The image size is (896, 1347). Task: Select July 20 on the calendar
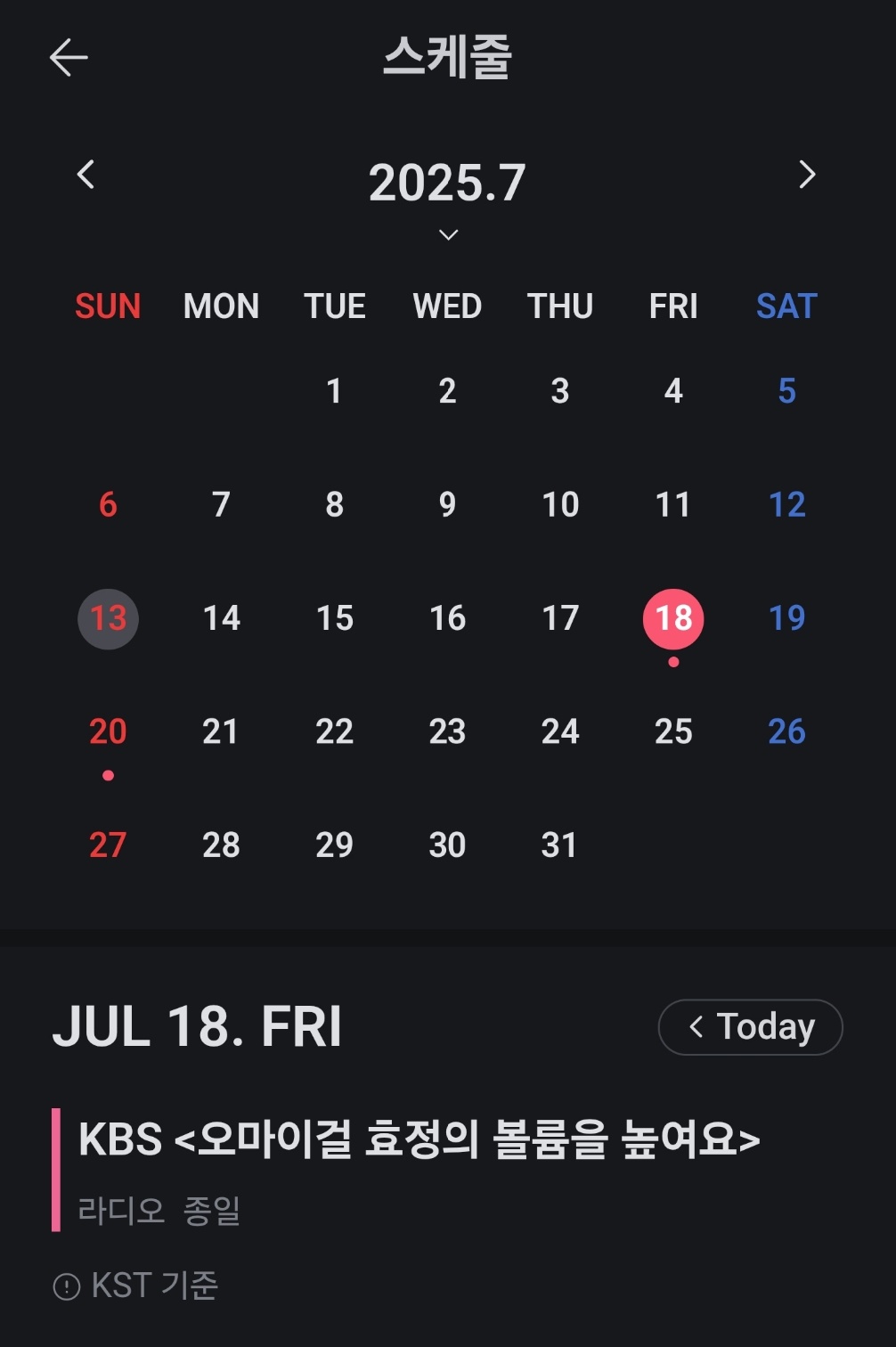click(x=108, y=732)
